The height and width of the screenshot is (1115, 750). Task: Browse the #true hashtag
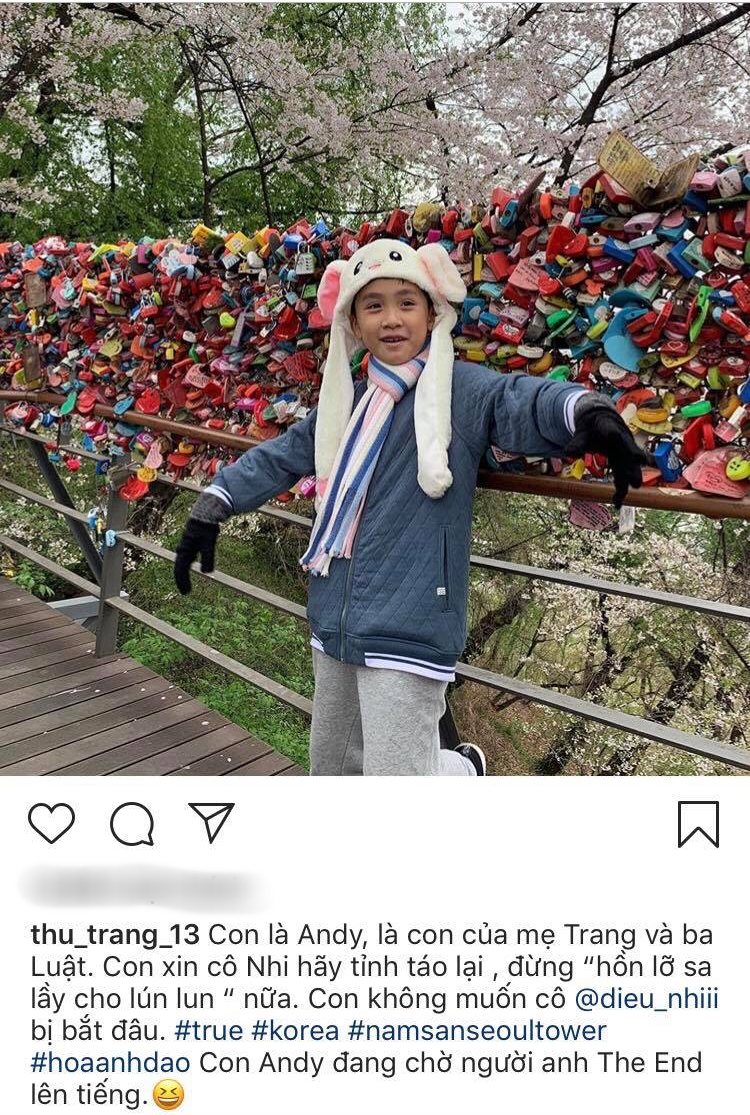pos(208,1030)
